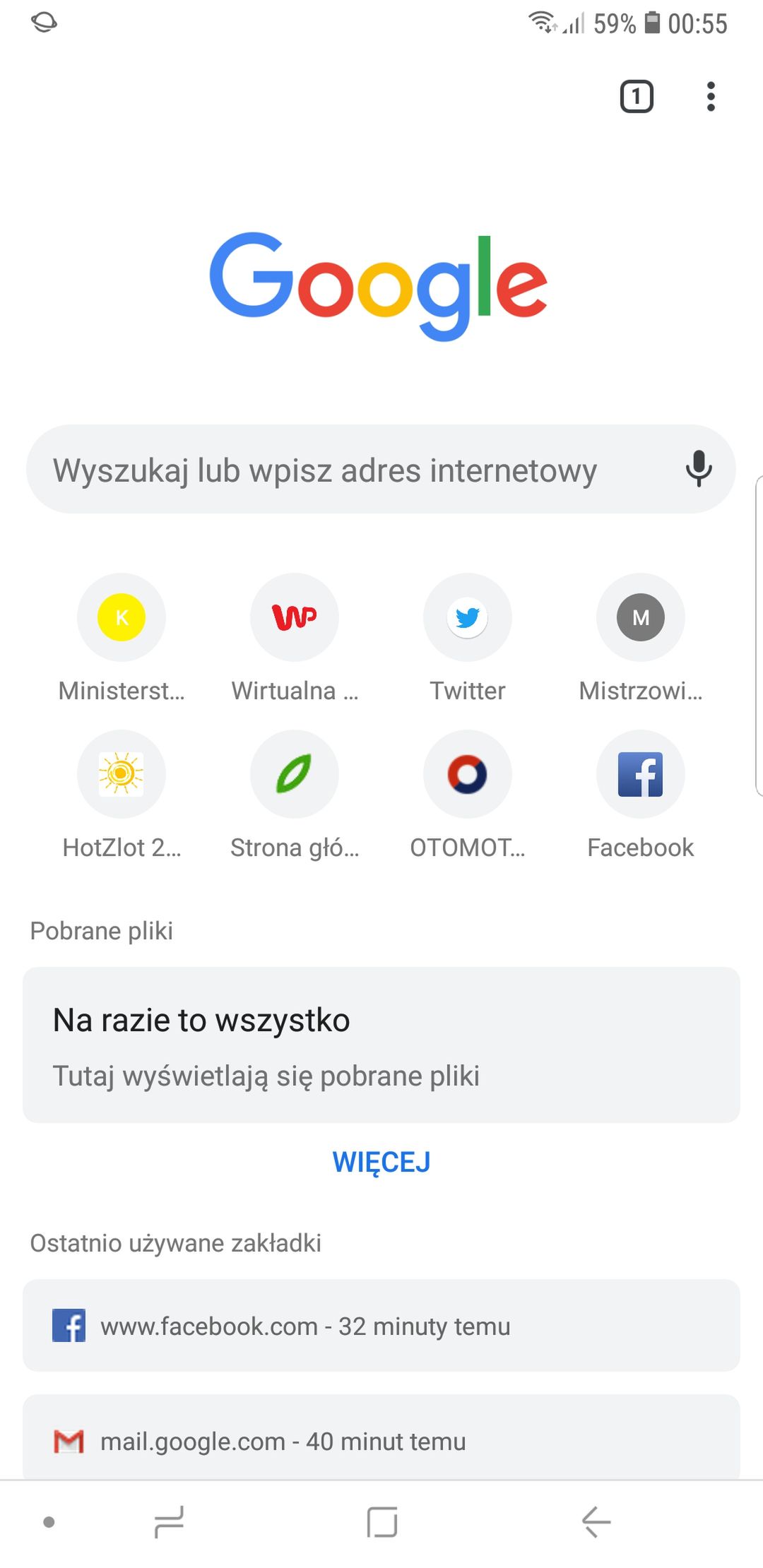The height and width of the screenshot is (1568, 763).
Task: Tap WIĘCEJ to see more downloads
Action: [x=381, y=1163]
